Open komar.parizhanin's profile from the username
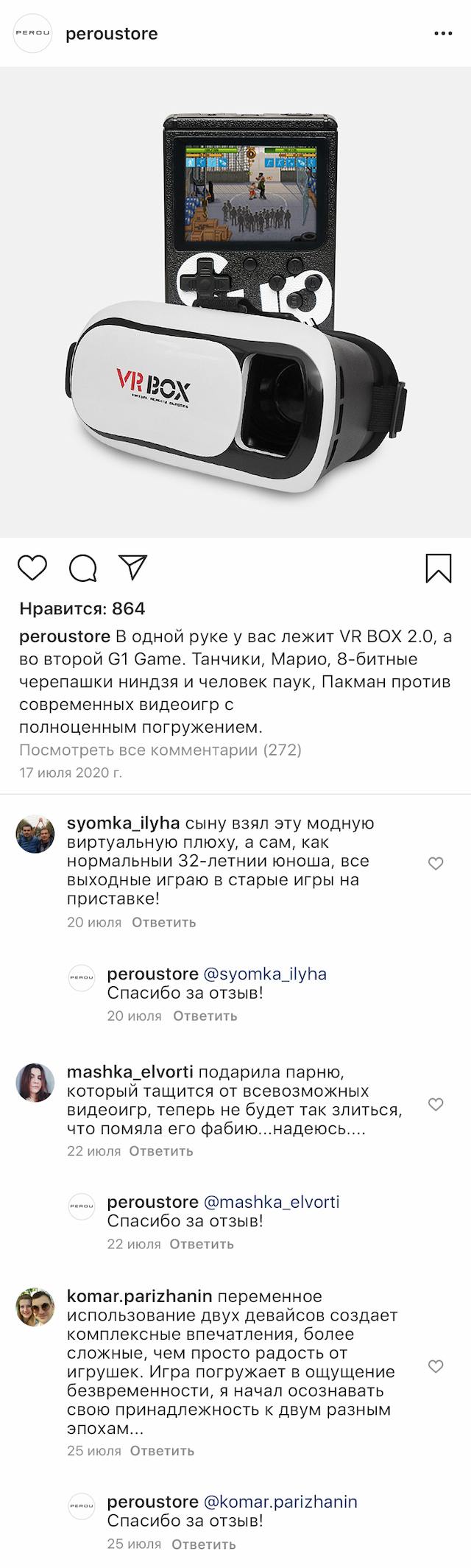The height and width of the screenshot is (1568, 471). coord(139,1295)
